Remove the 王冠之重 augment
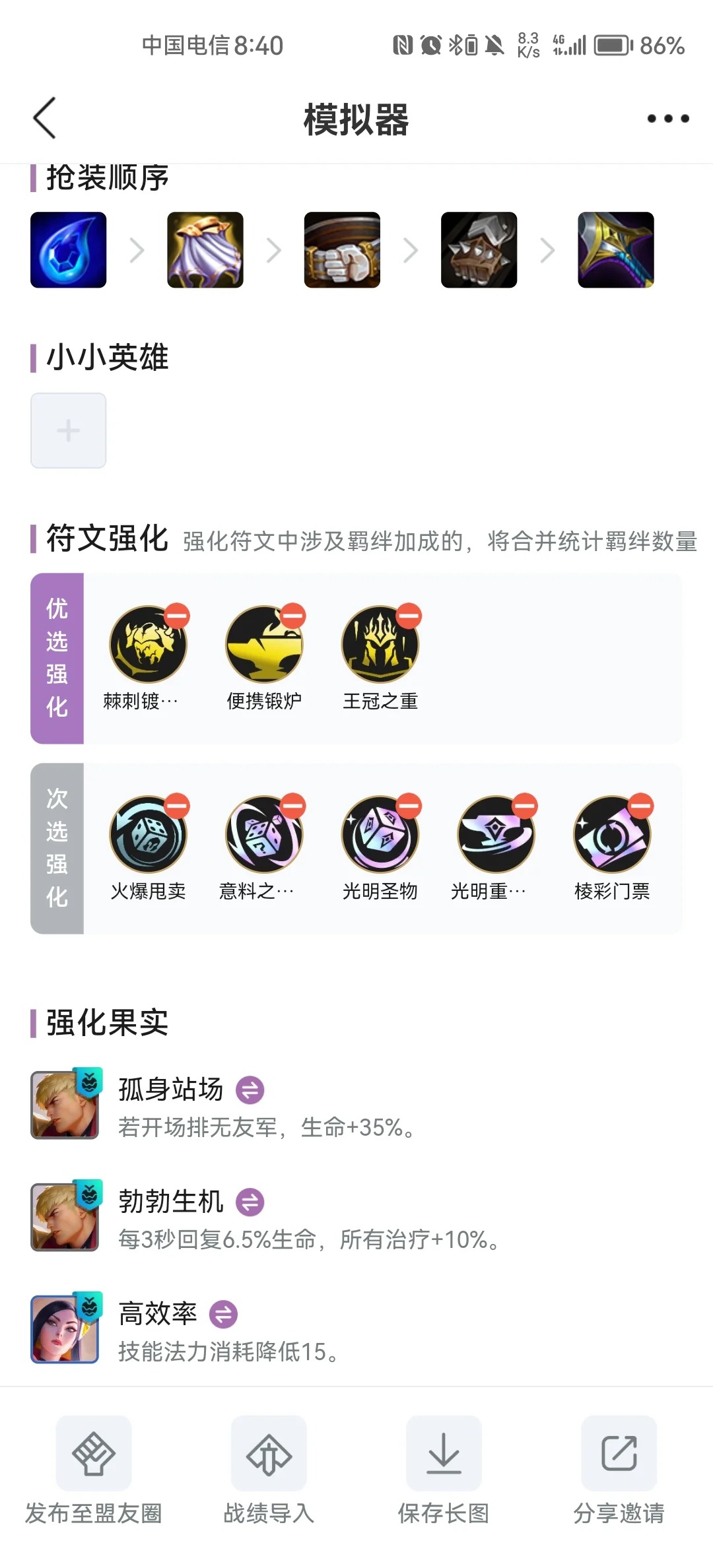Screen dimensions: 713x1568 pos(409,616)
